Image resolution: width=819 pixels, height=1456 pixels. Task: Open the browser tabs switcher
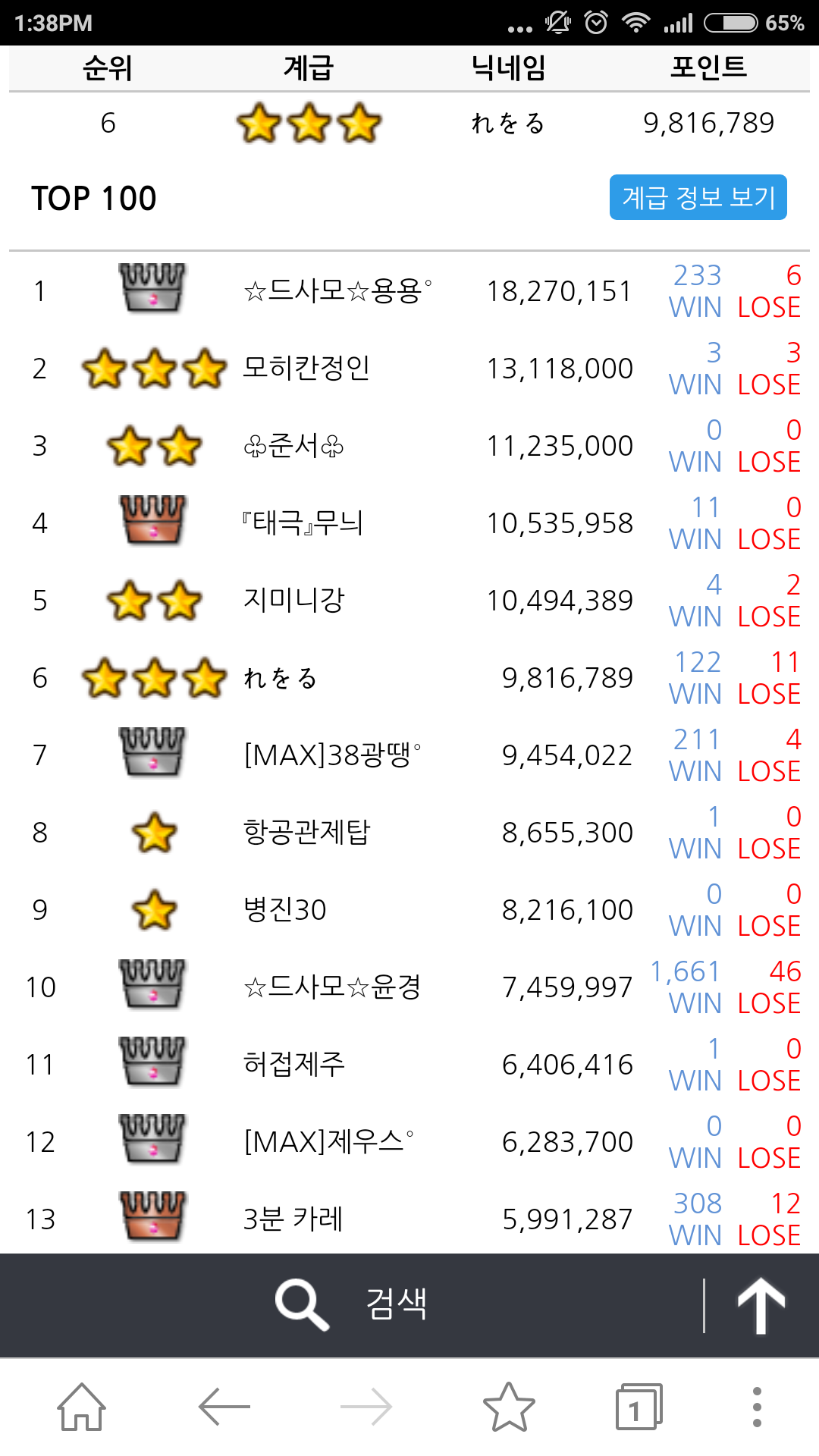coord(637,1407)
